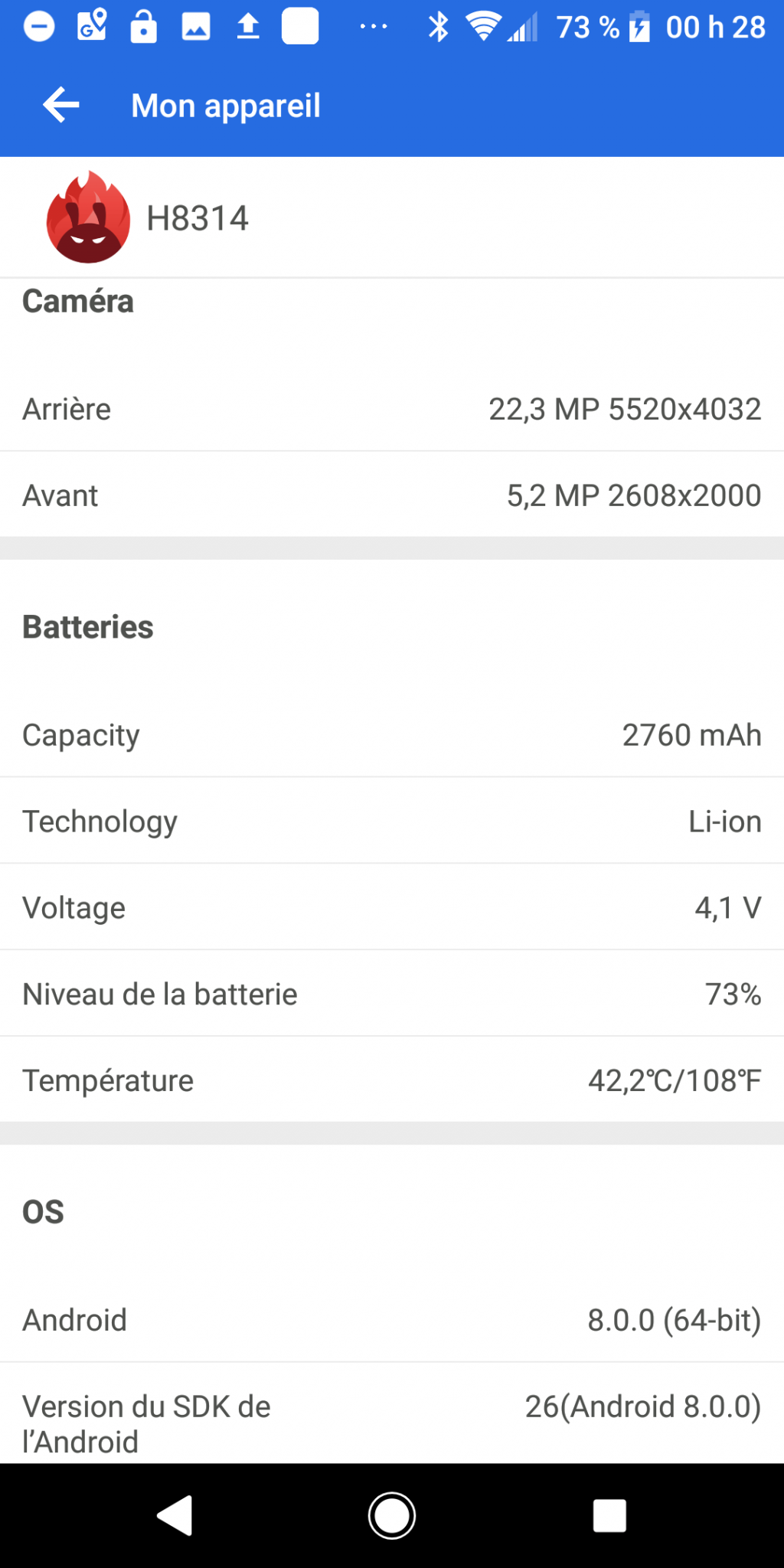Tap the system back button
The width and height of the screenshot is (784, 1568).
[x=175, y=1515]
